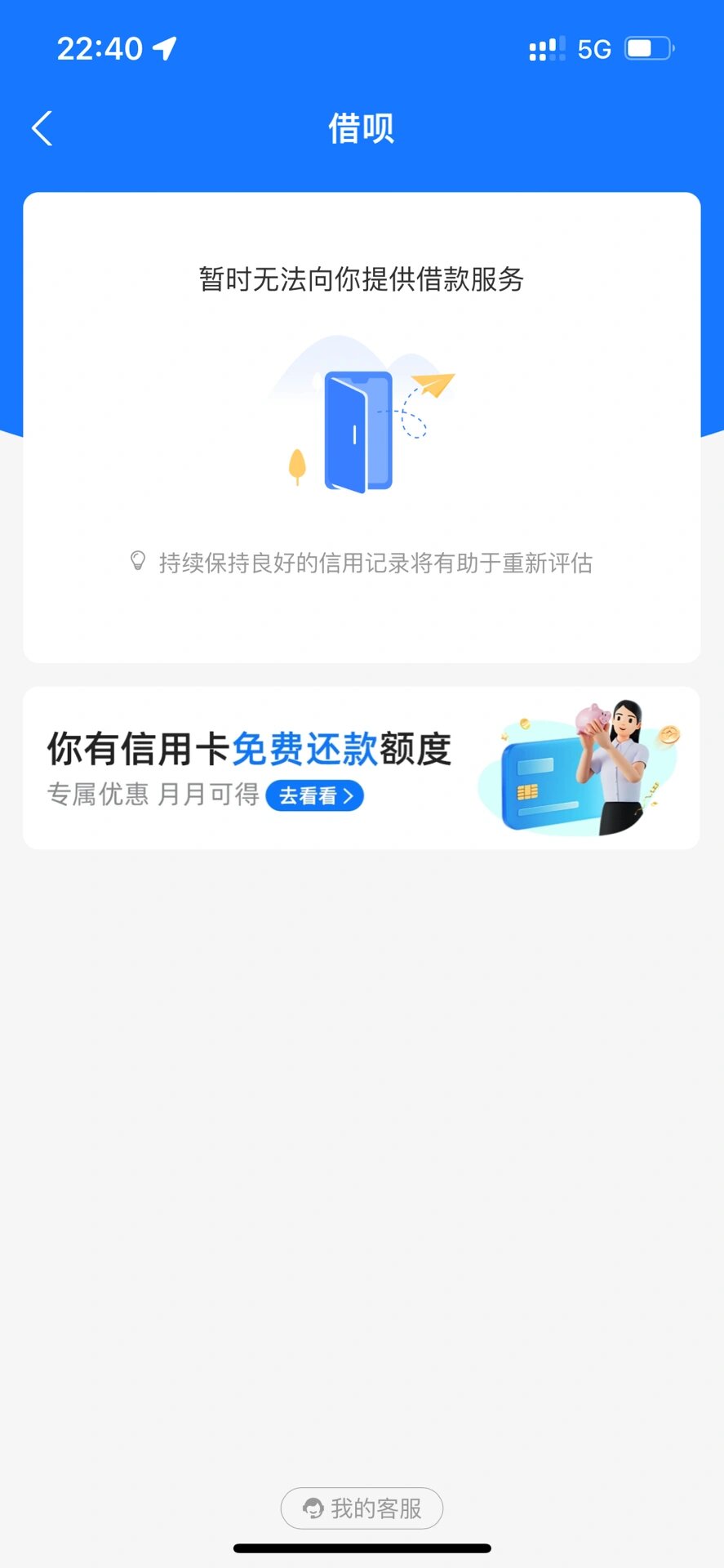Tap the 借呗 title in the header
The width and height of the screenshot is (724, 1568).
tap(362, 128)
